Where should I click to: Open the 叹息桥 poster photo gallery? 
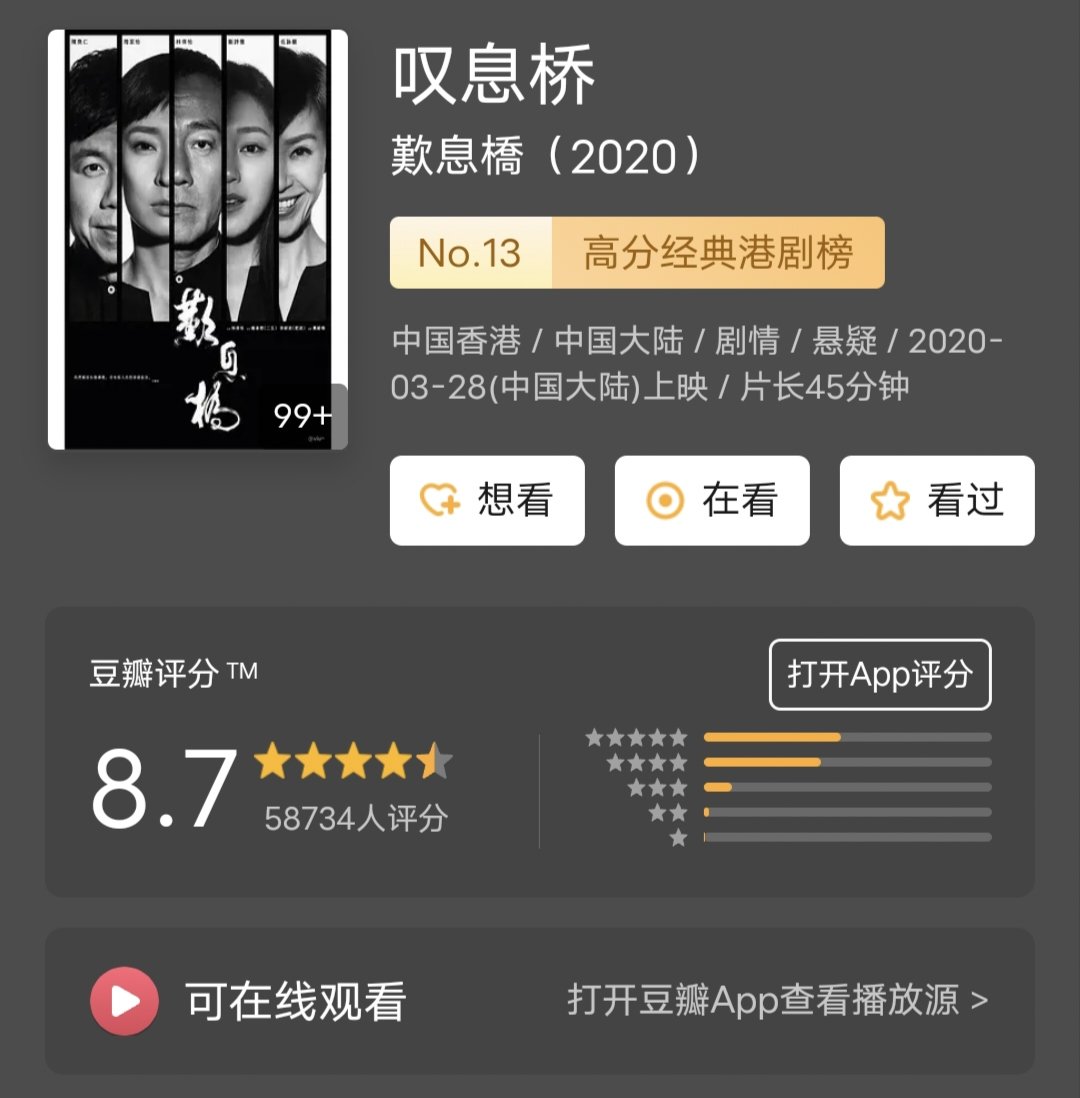pyautogui.click(x=198, y=240)
